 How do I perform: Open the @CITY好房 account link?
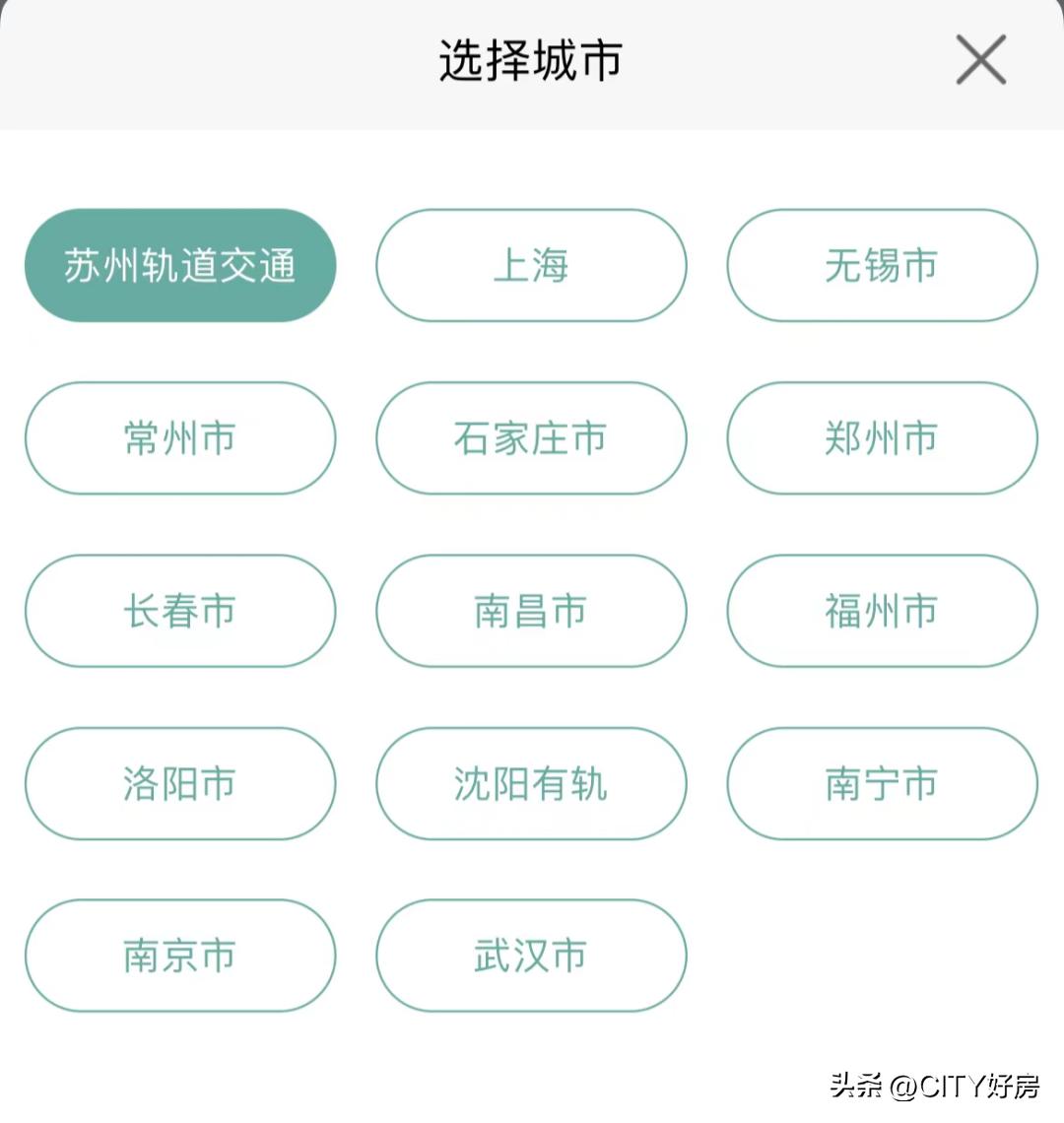(965, 1089)
